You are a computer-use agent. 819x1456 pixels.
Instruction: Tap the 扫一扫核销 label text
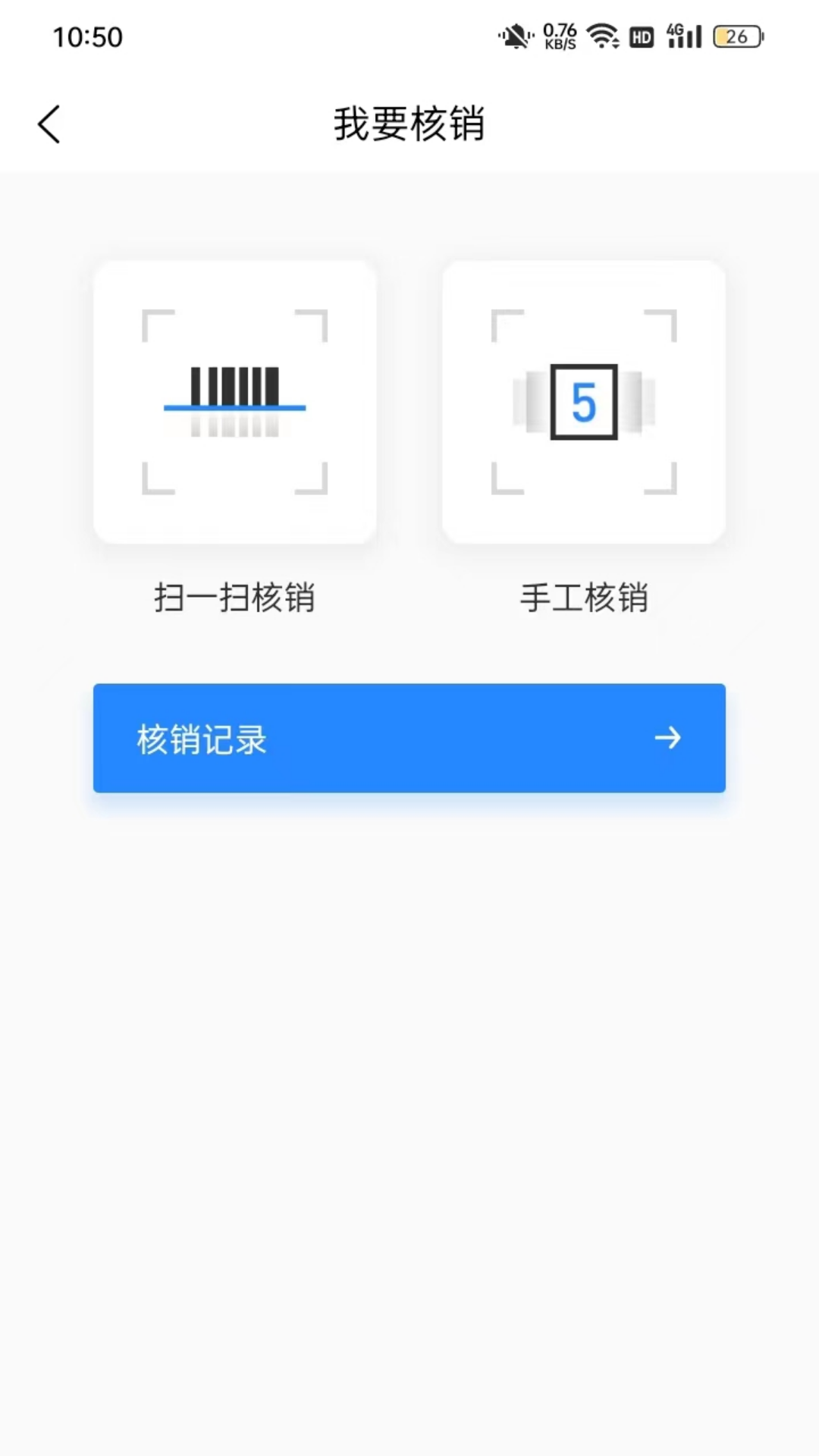click(234, 598)
